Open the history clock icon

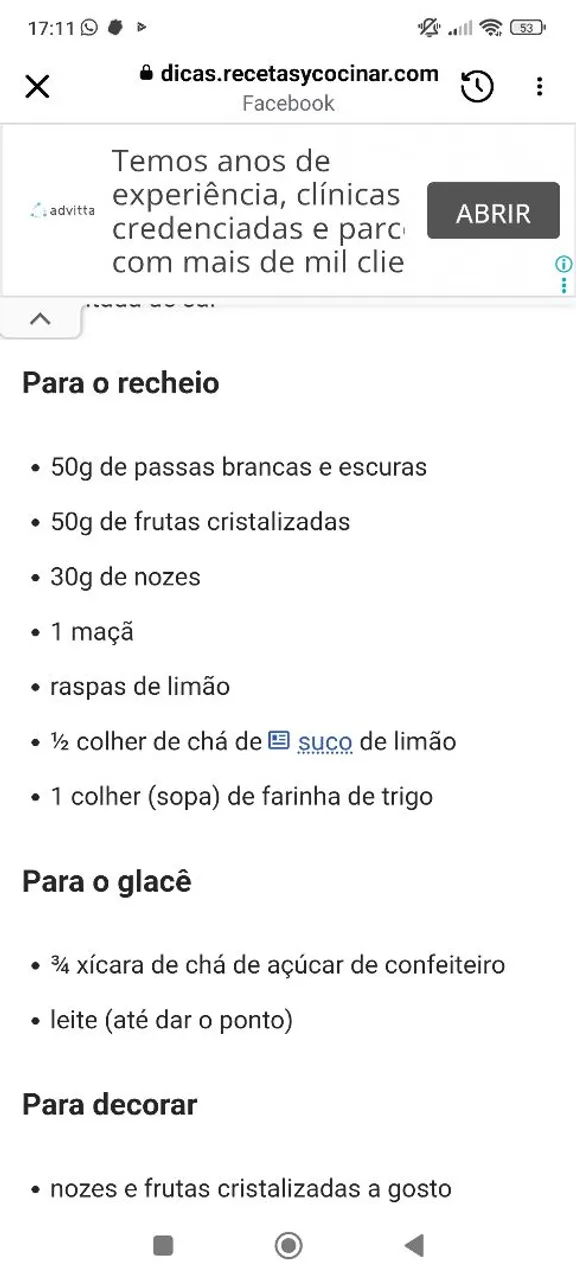(477, 87)
